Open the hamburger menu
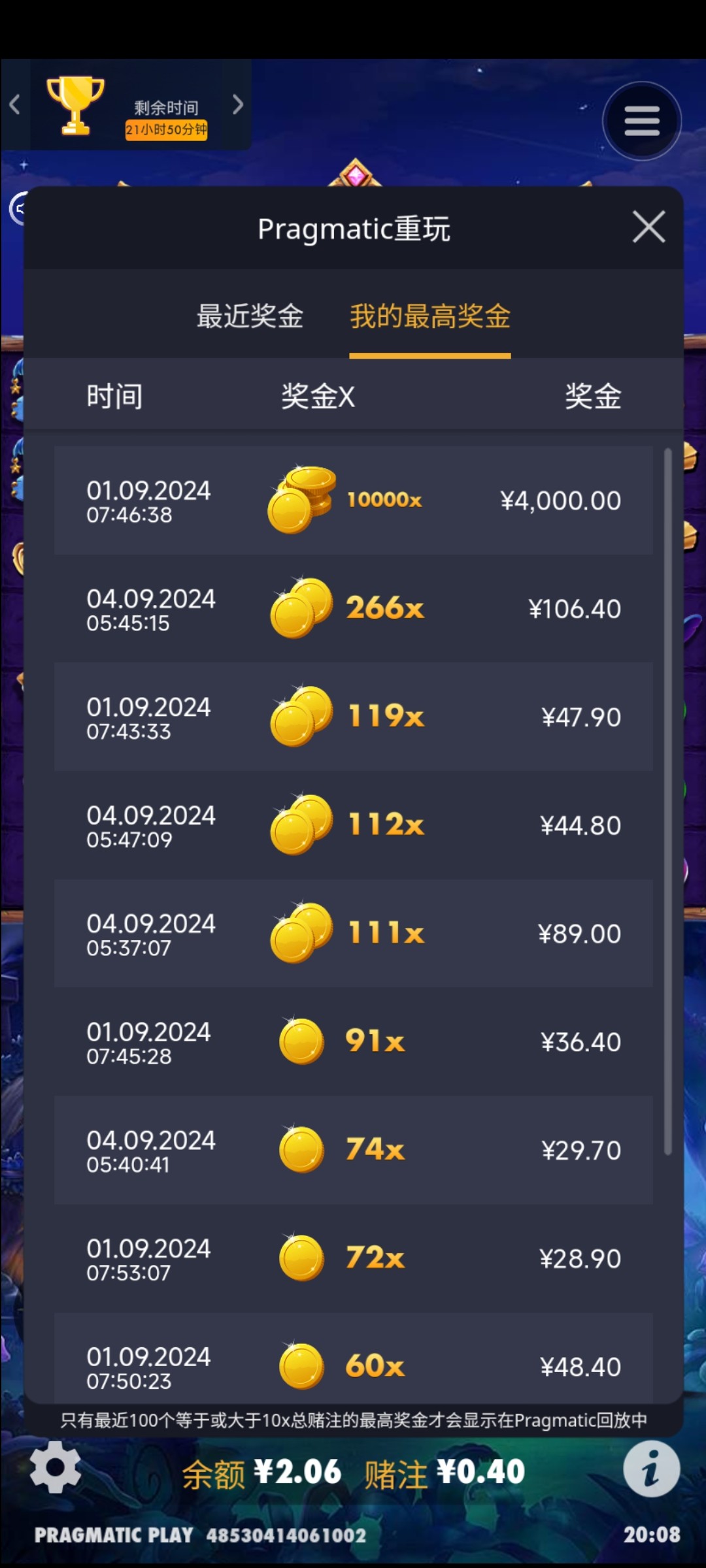The image size is (706, 1568). [641, 121]
